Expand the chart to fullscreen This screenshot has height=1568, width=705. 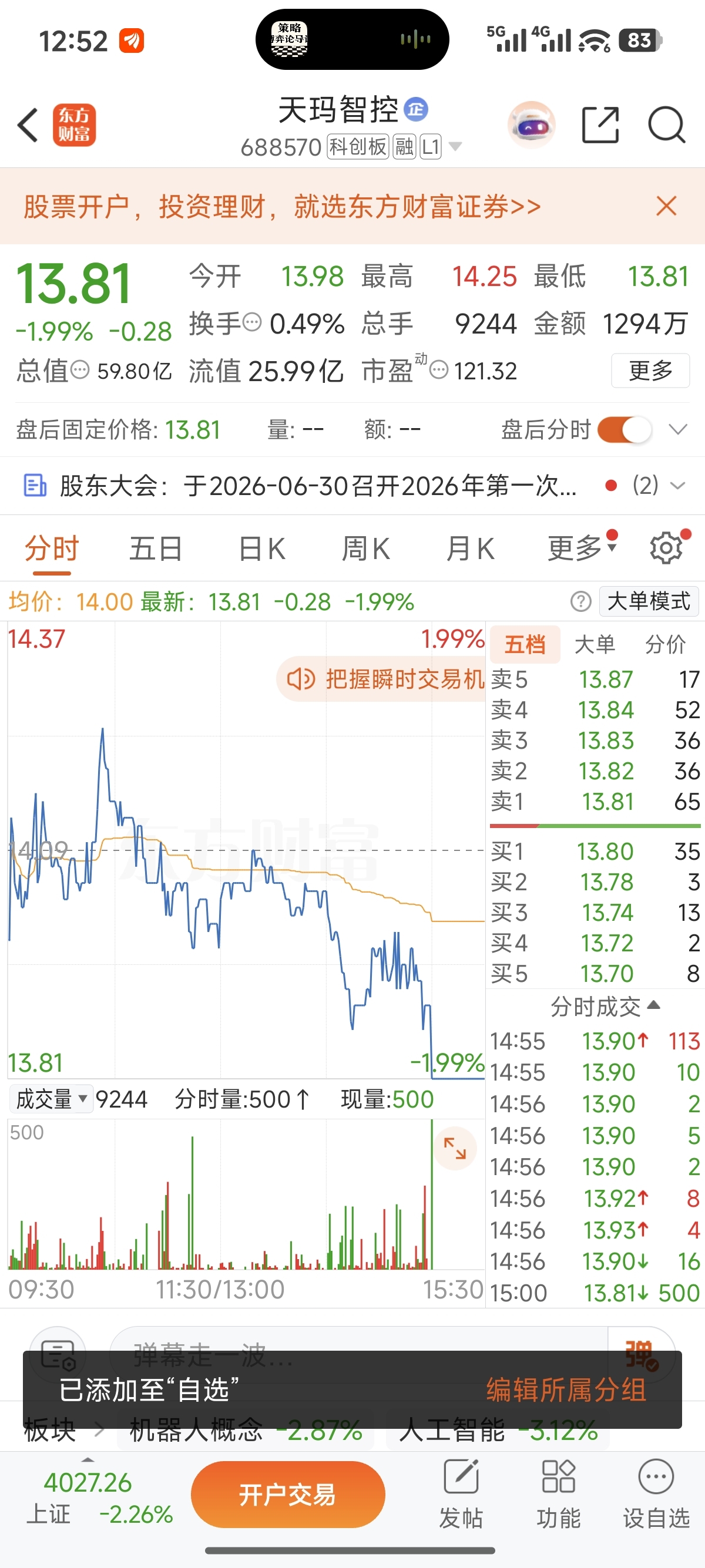(x=455, y=1148)
